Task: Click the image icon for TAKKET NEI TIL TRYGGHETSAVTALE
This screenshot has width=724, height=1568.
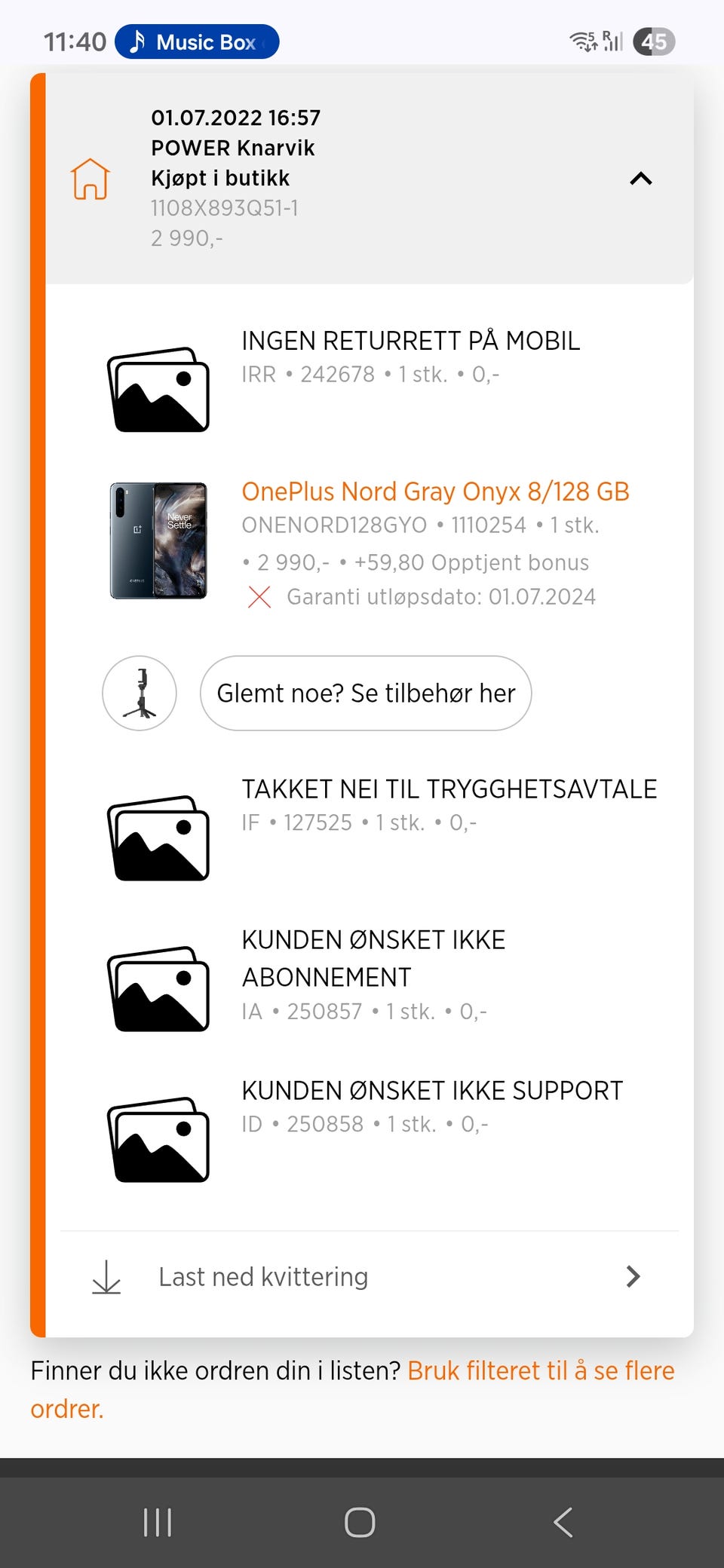Action: point(158,838)
